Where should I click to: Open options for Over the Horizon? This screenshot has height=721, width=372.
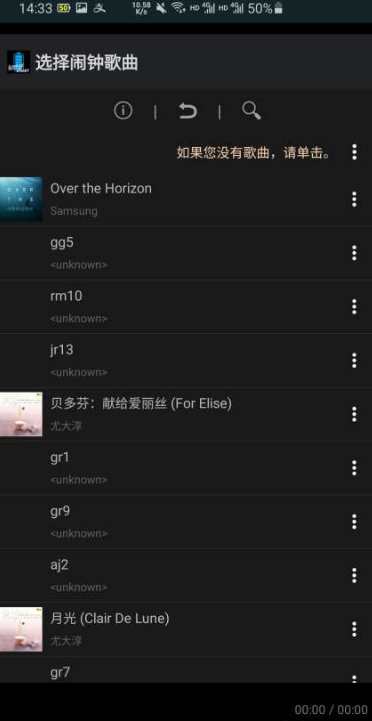click(x=354, y=199)
